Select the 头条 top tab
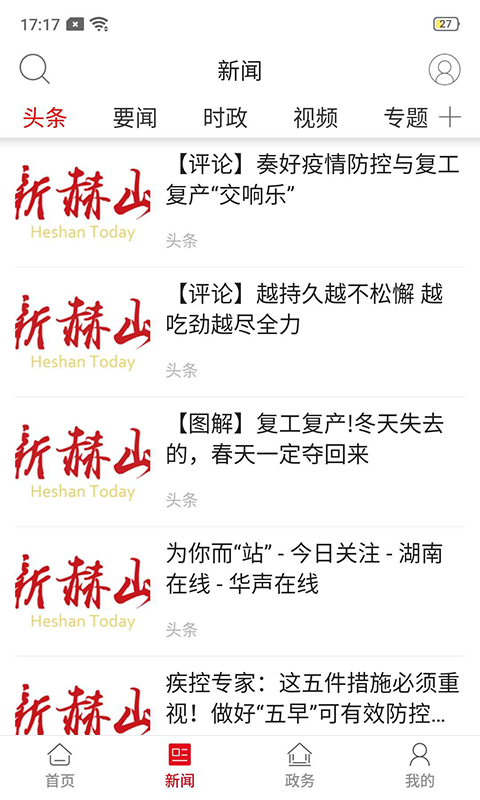 (44, 118)
